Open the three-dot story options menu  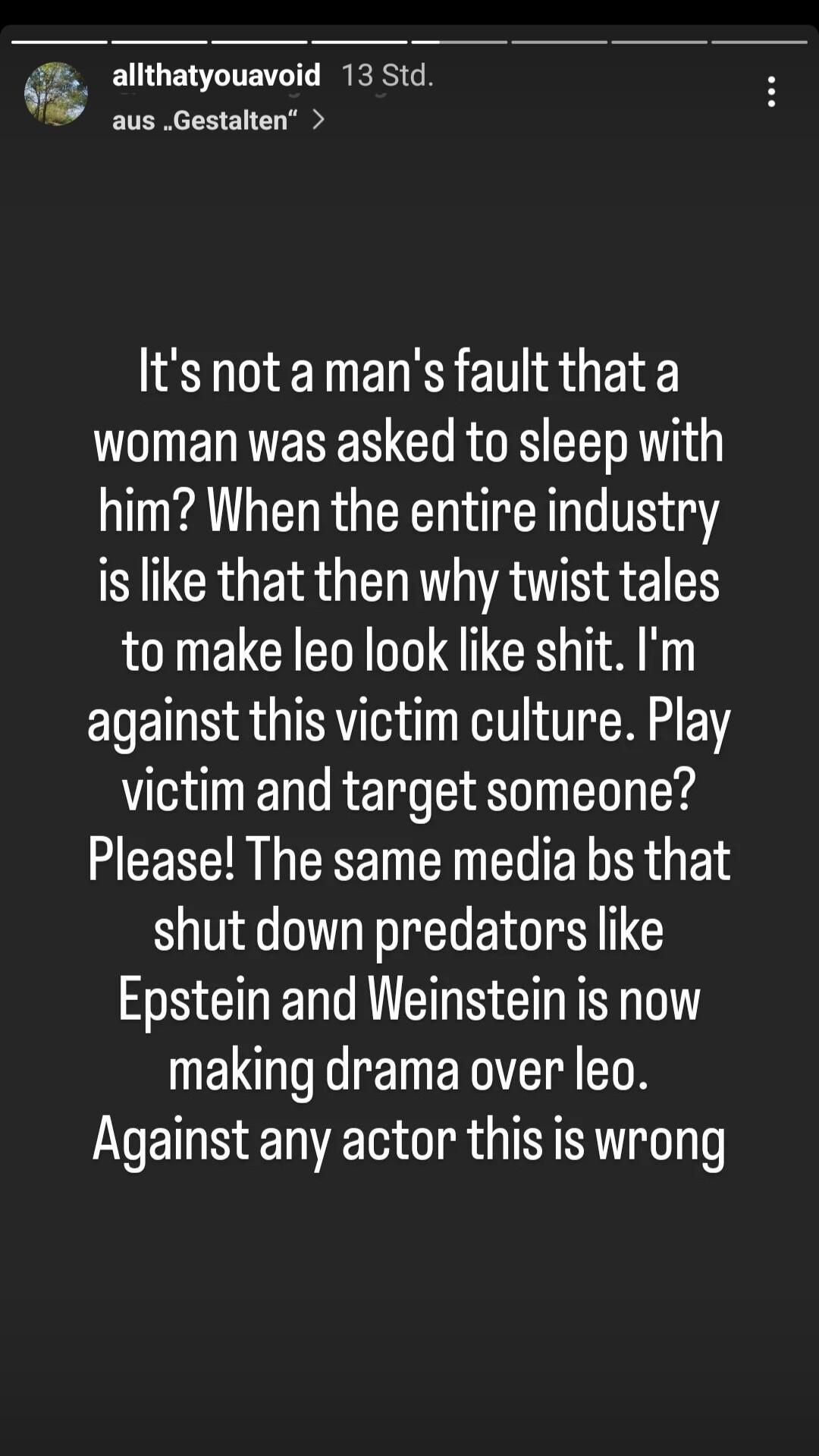[770, 92]
